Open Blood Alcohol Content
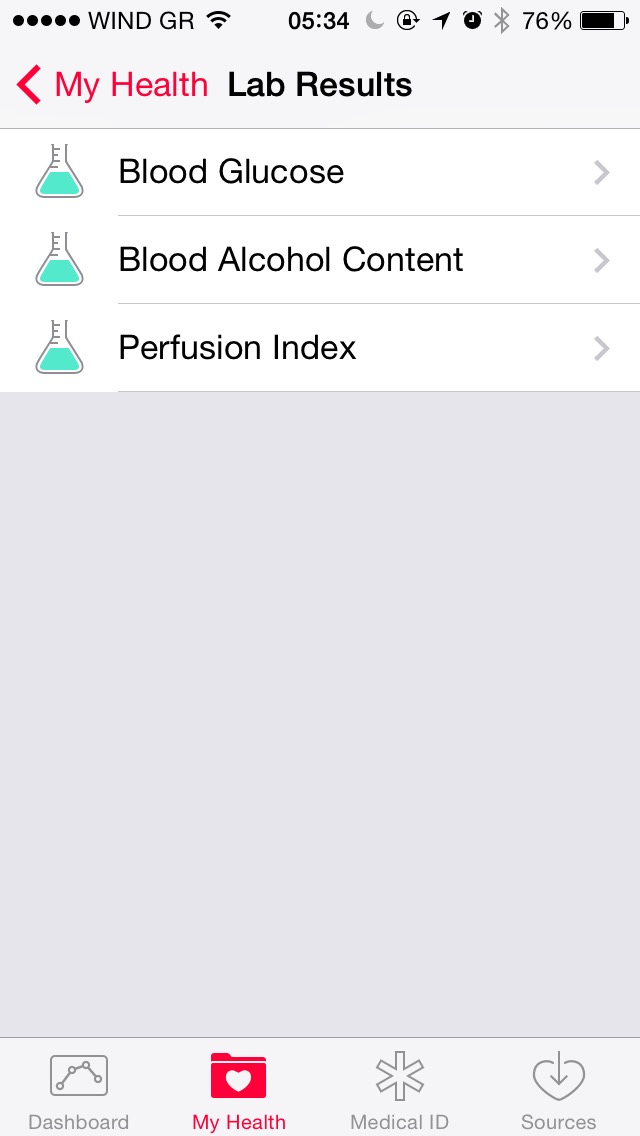 pyautogui.click(x=320, y=260)
